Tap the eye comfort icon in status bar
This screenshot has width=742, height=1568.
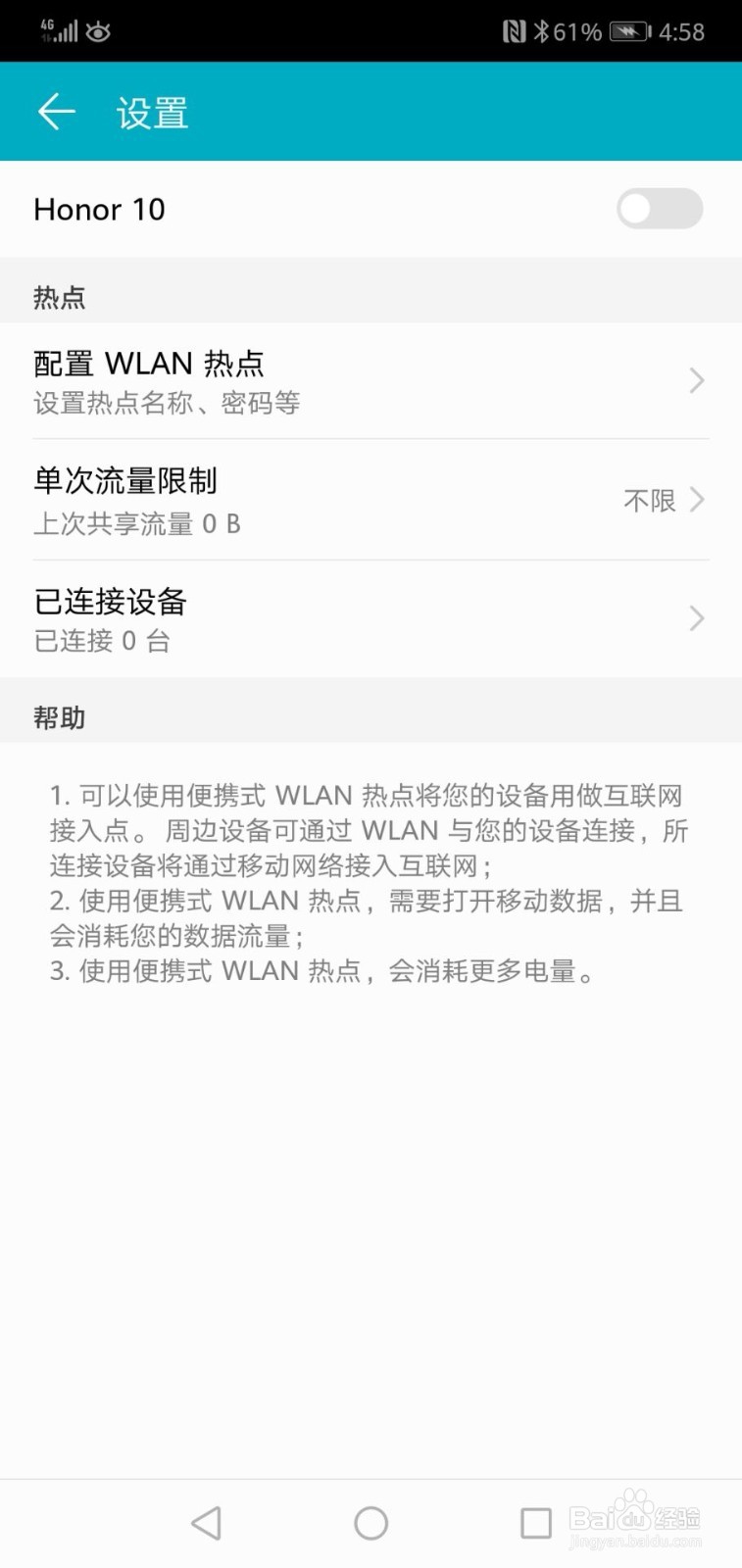coord(98,30)
